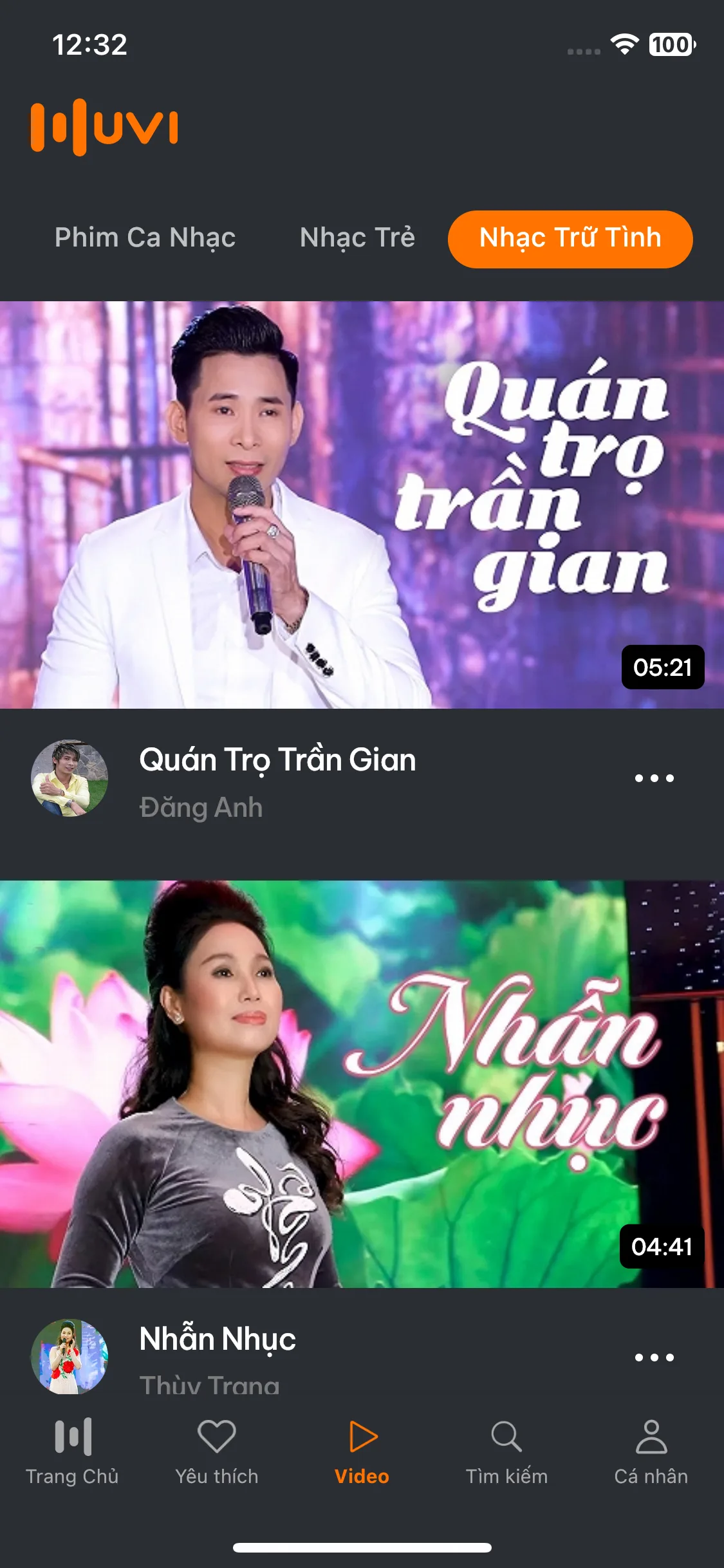This screenshot has width=724, height=1568.
Task: Select the Nhạc Trữ Tình chip
Action: pos(570,239)
